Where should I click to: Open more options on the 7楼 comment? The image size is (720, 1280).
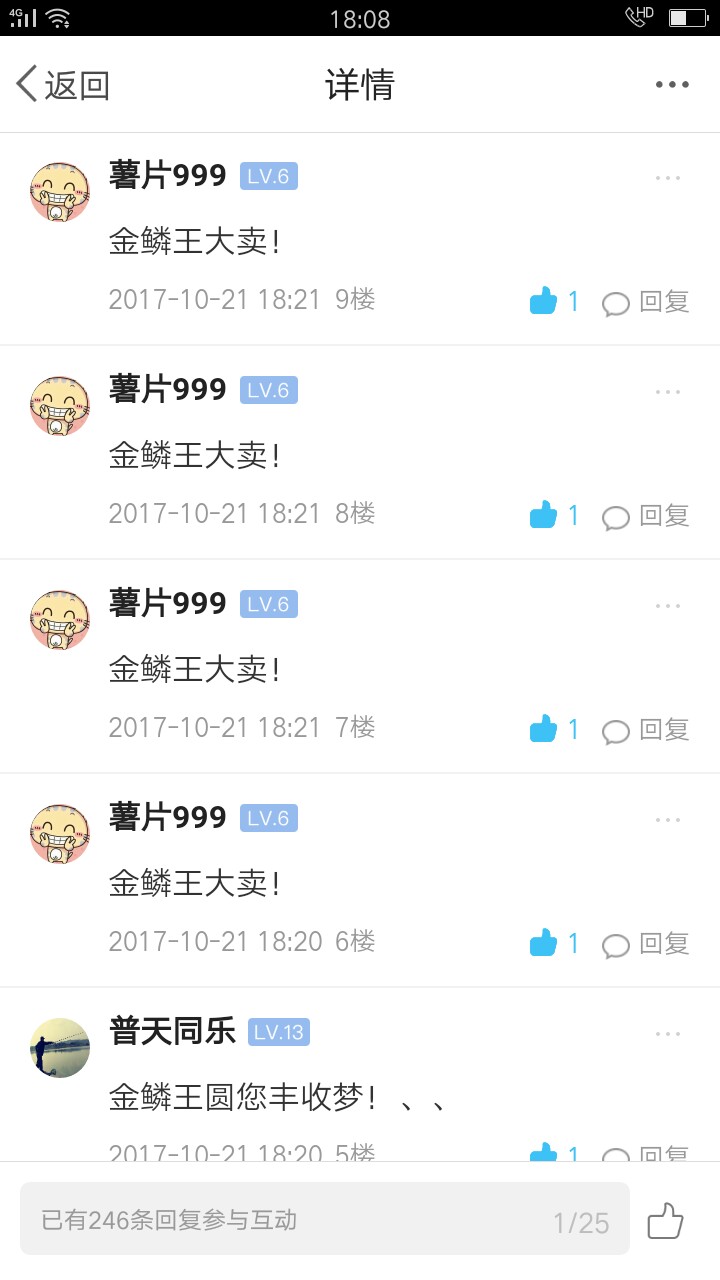pos(667,606)
